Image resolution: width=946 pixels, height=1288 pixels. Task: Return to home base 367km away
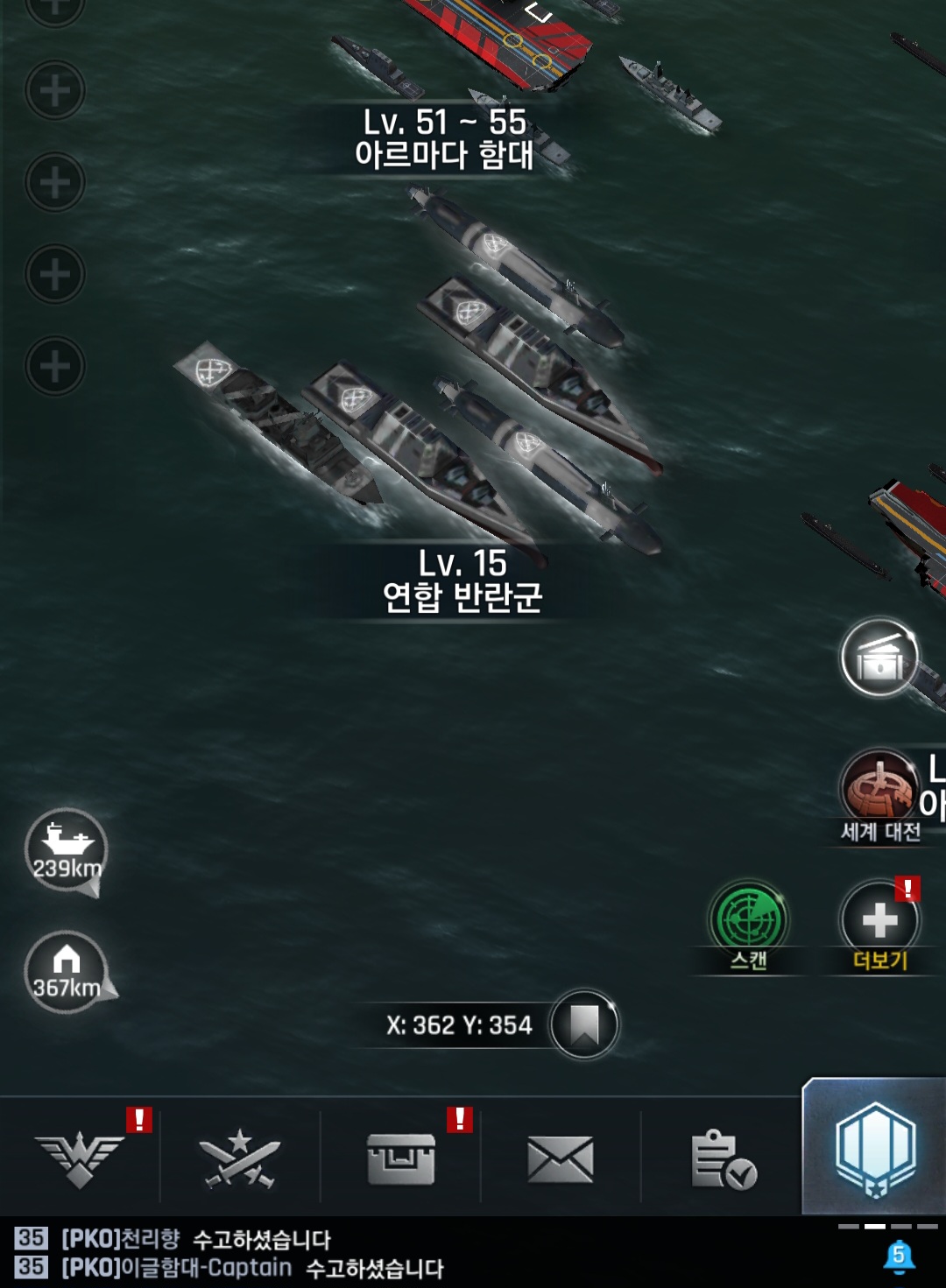point(66,971)
